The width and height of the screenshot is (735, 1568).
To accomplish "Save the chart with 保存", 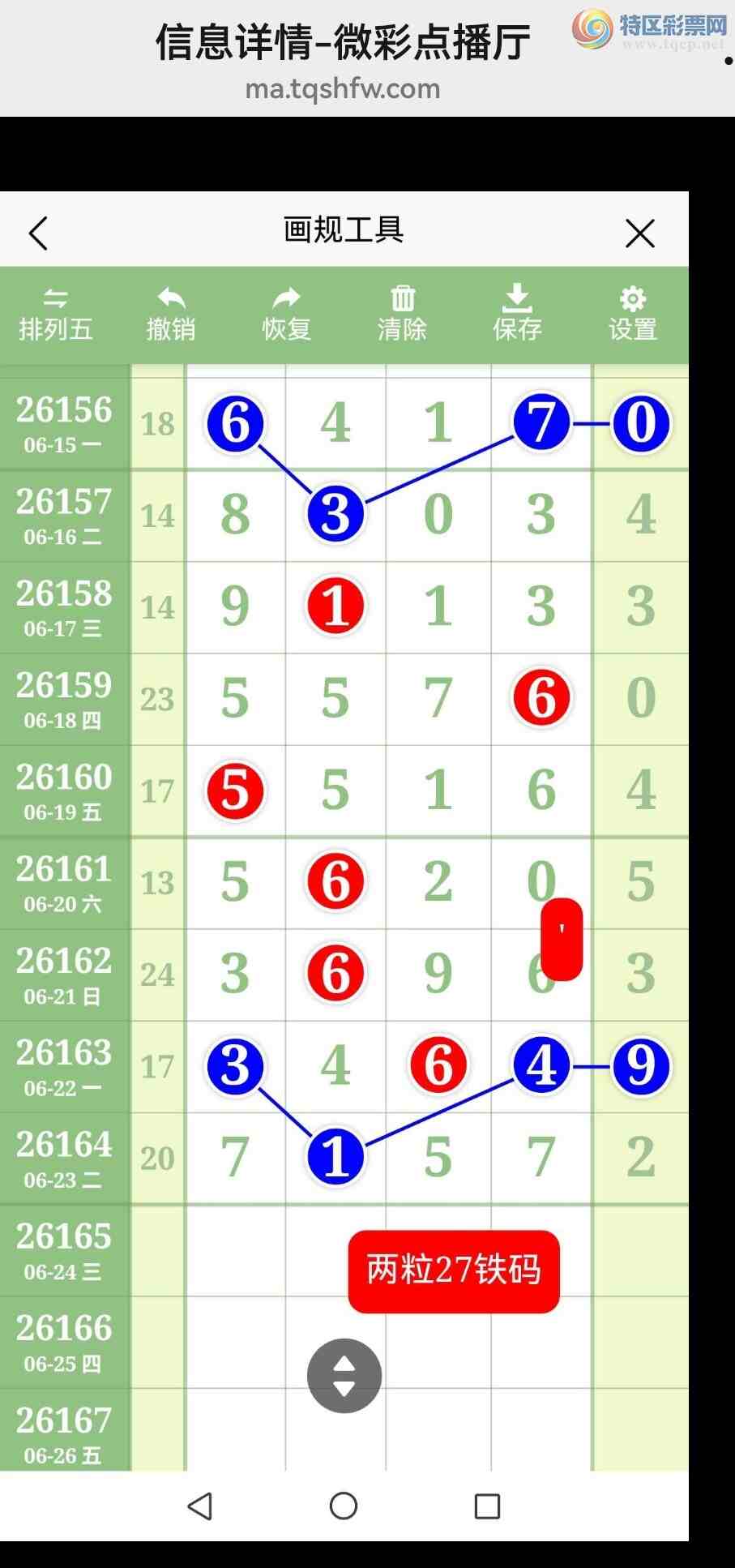I will click(517, 315).
